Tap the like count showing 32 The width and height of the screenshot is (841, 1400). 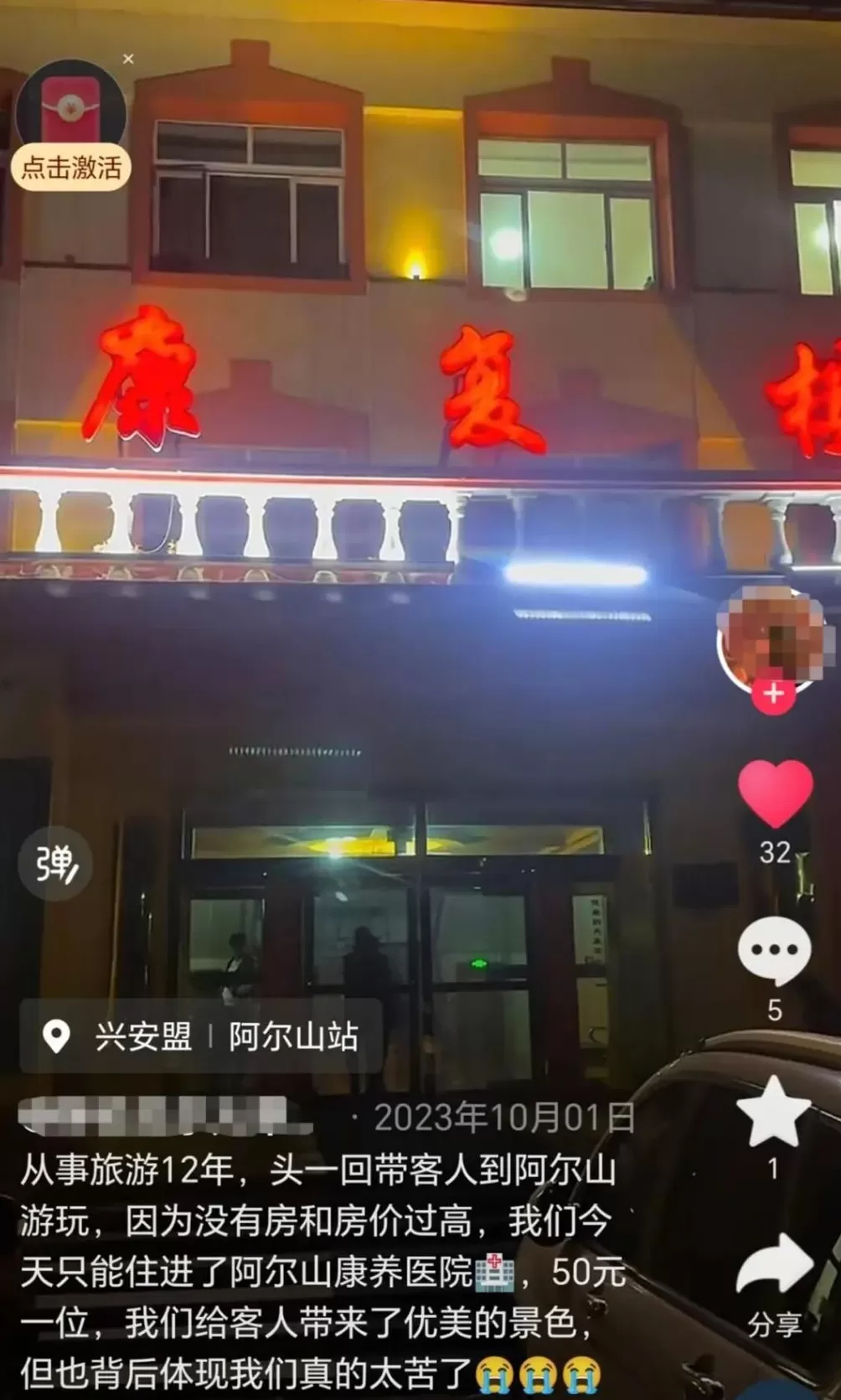pos(775,853)
